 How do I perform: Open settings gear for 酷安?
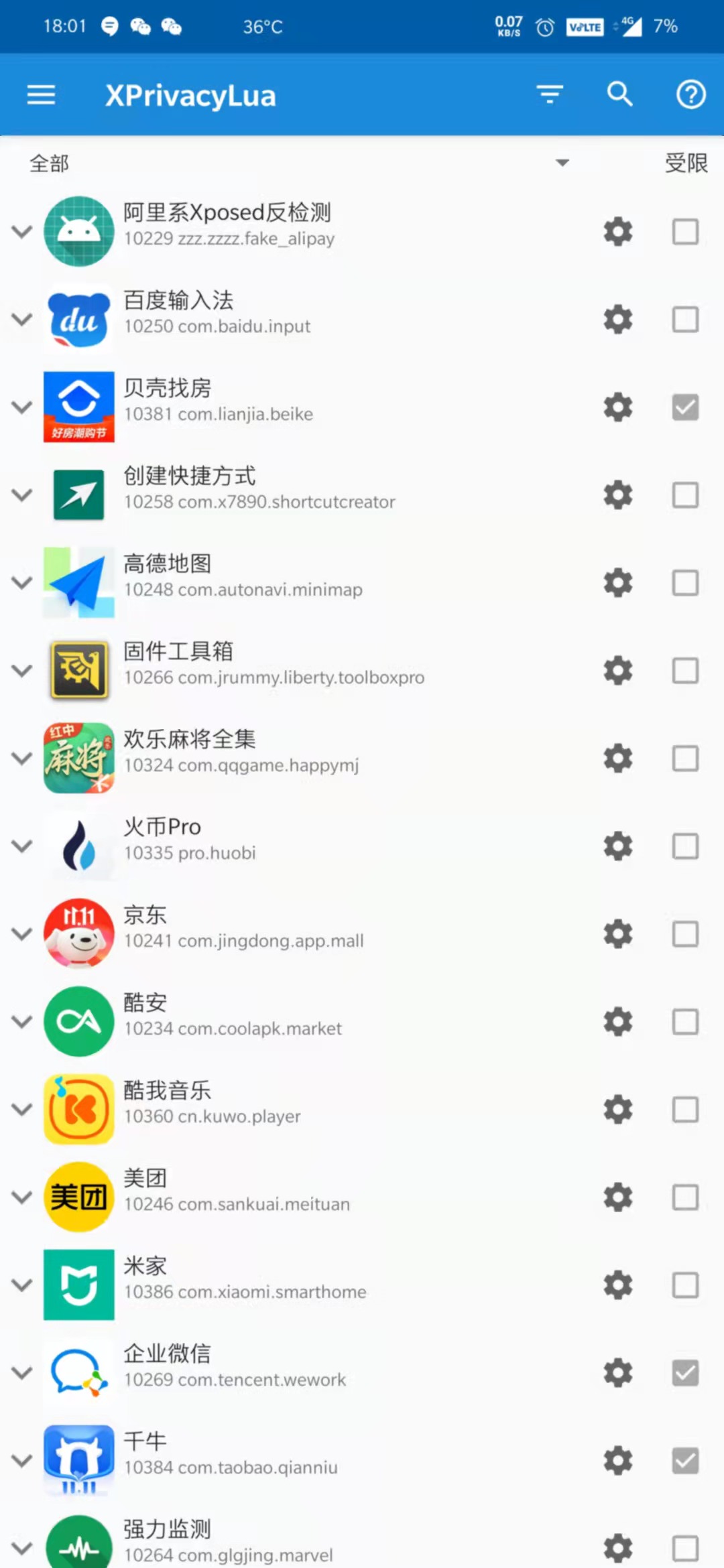pos(617,1021)
